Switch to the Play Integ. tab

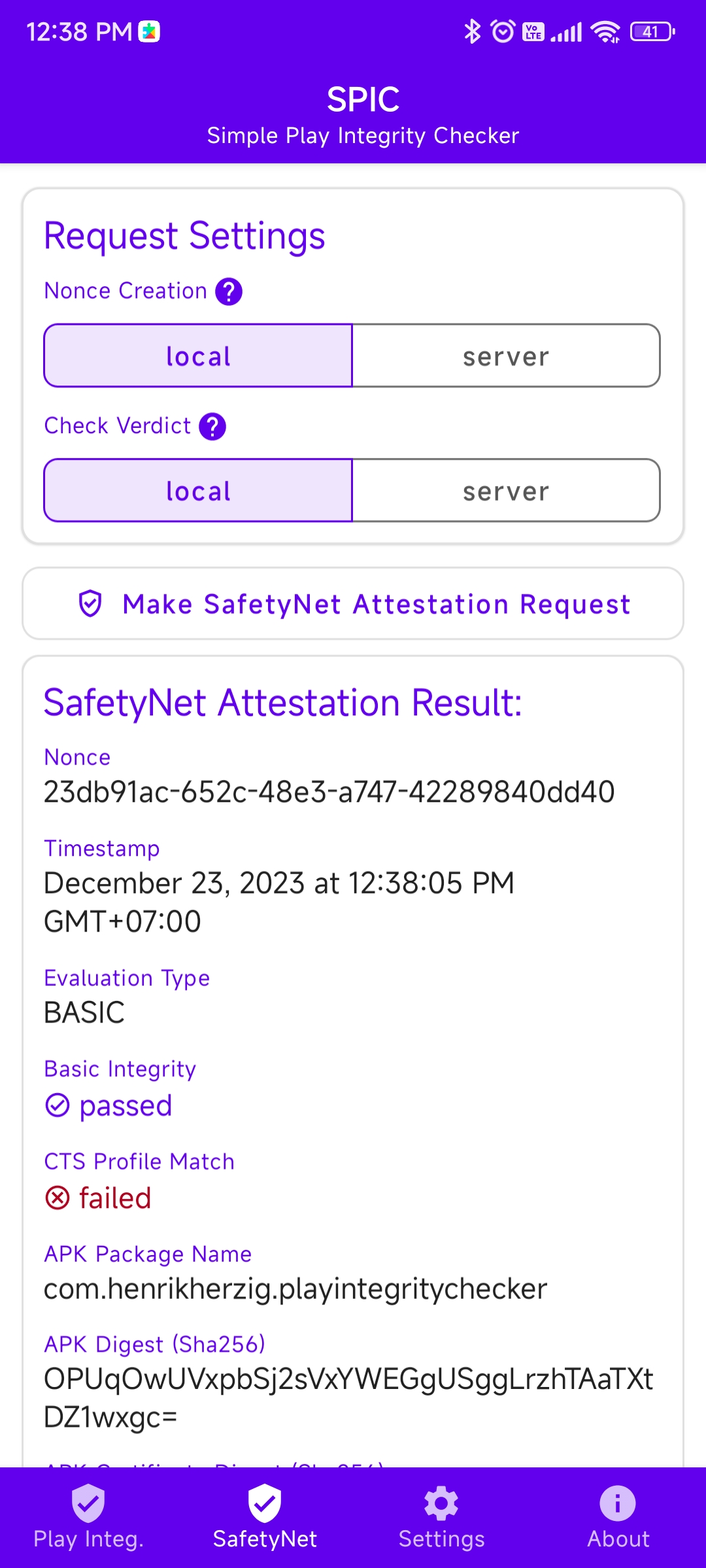pos(88,1517)
